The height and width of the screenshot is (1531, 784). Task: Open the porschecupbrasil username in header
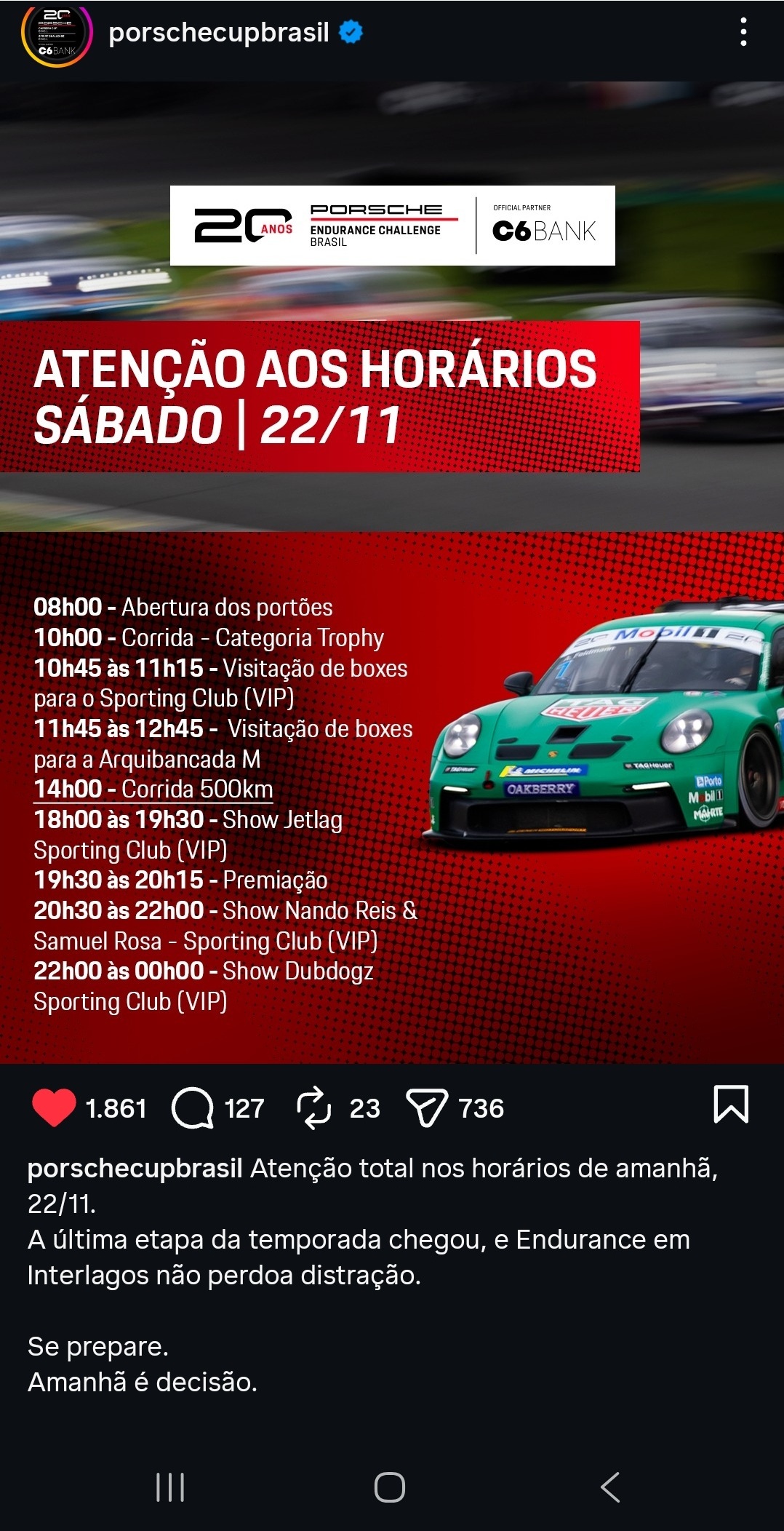(218, 33)
